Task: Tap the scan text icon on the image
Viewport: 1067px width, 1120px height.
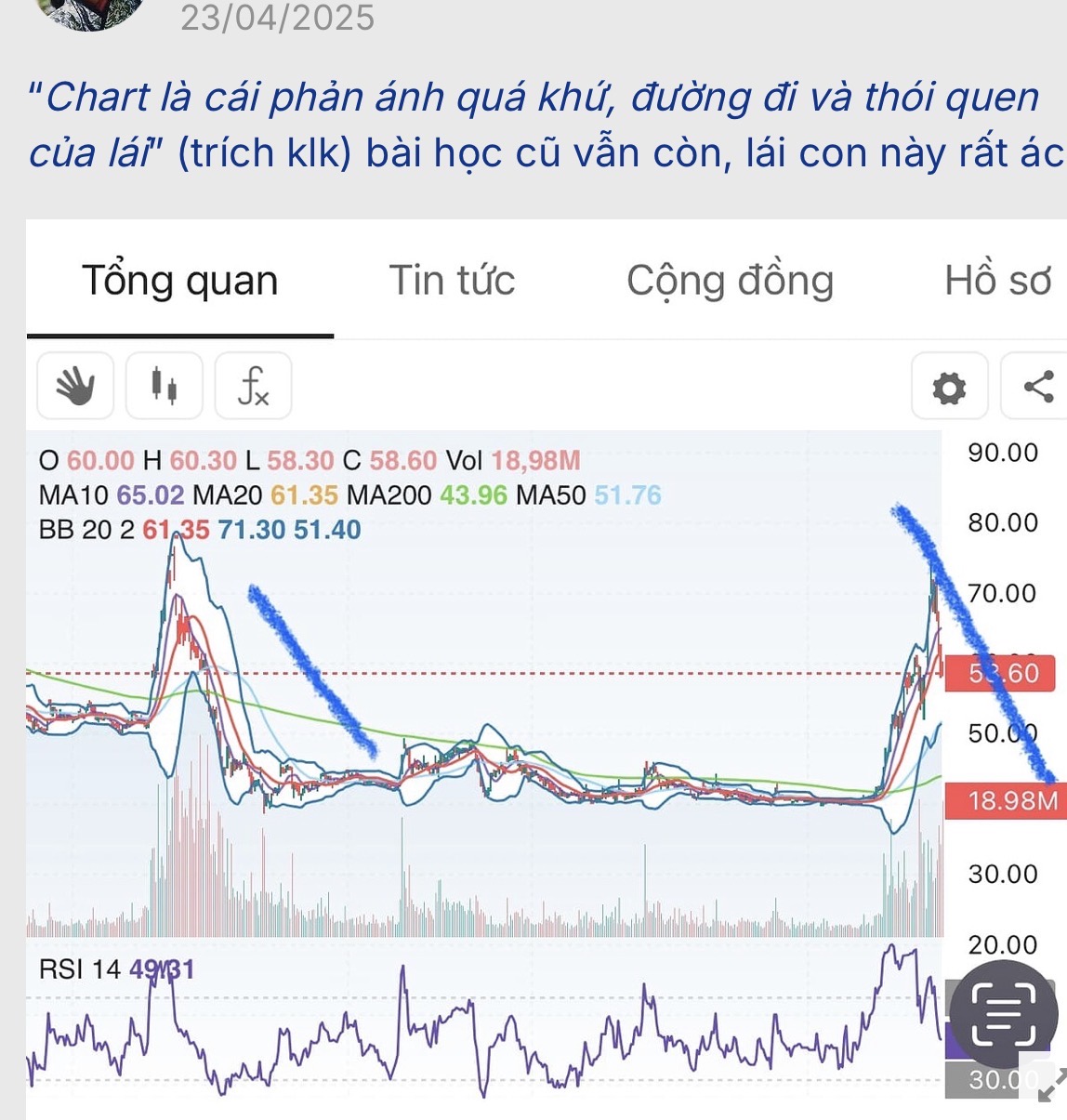Action: (x=1003, y=1013)
